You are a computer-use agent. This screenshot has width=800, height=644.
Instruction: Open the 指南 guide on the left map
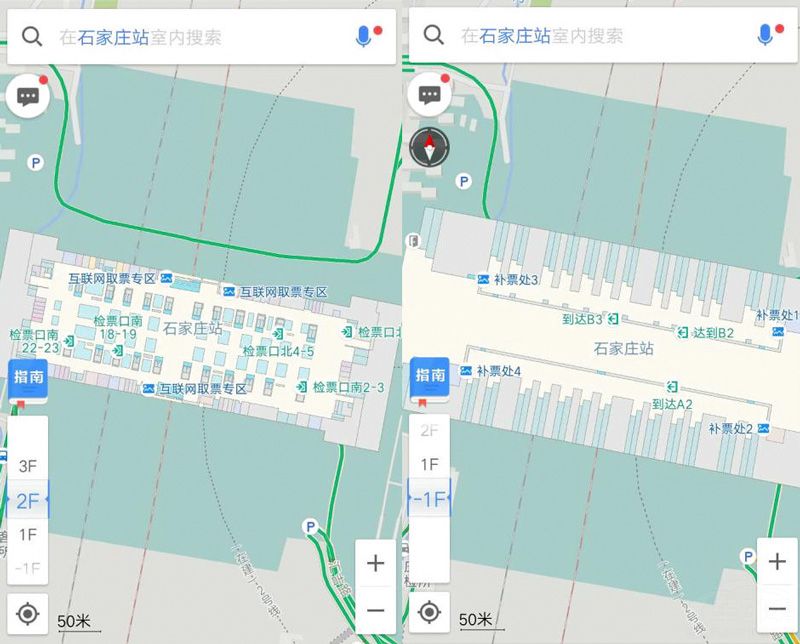pyautogui.click(x=28, y=378)
